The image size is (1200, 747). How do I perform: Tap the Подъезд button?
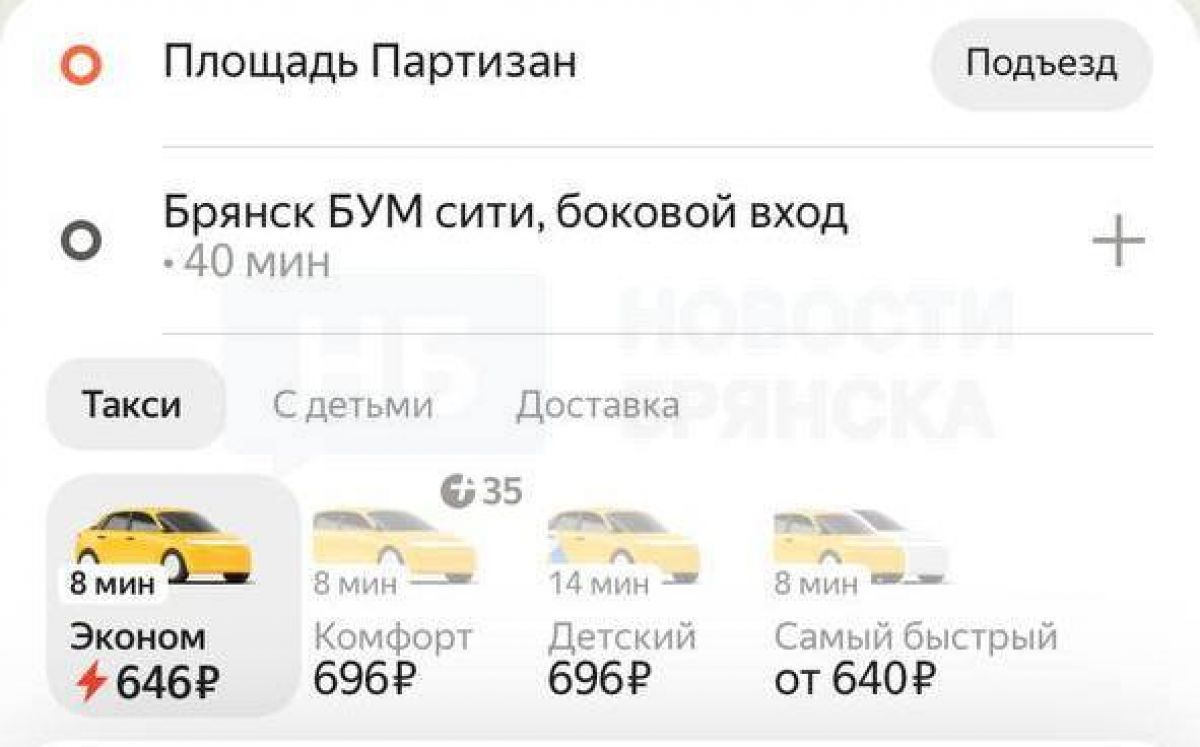coord(1041,64)
